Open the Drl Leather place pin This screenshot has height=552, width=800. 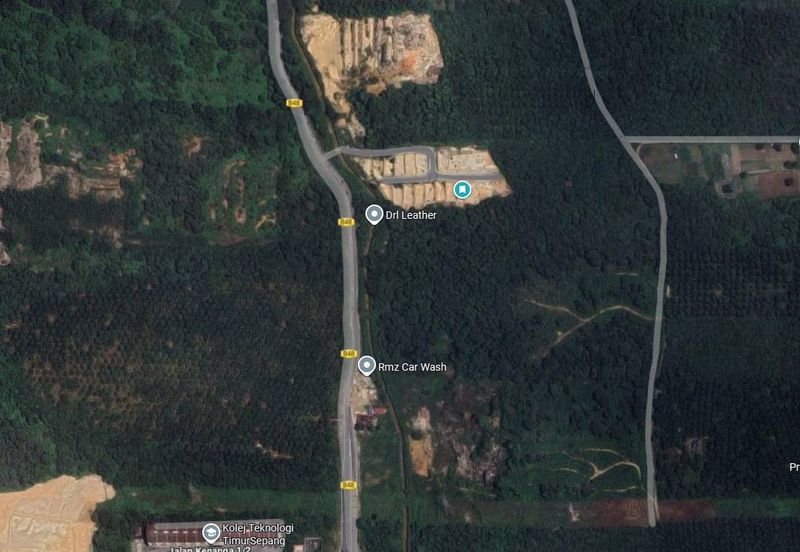(374, 214)
